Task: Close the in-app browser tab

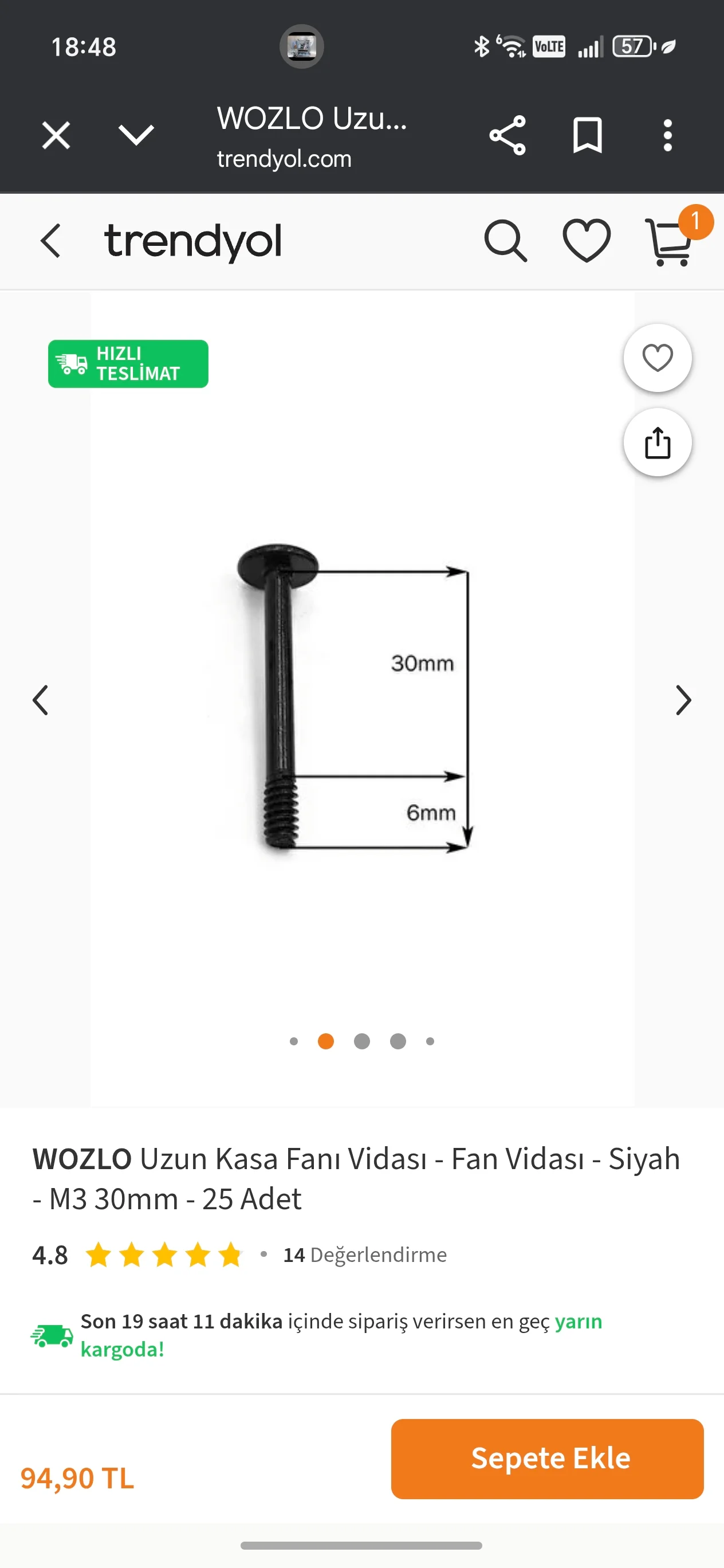Action: click(x=56, y=135)
